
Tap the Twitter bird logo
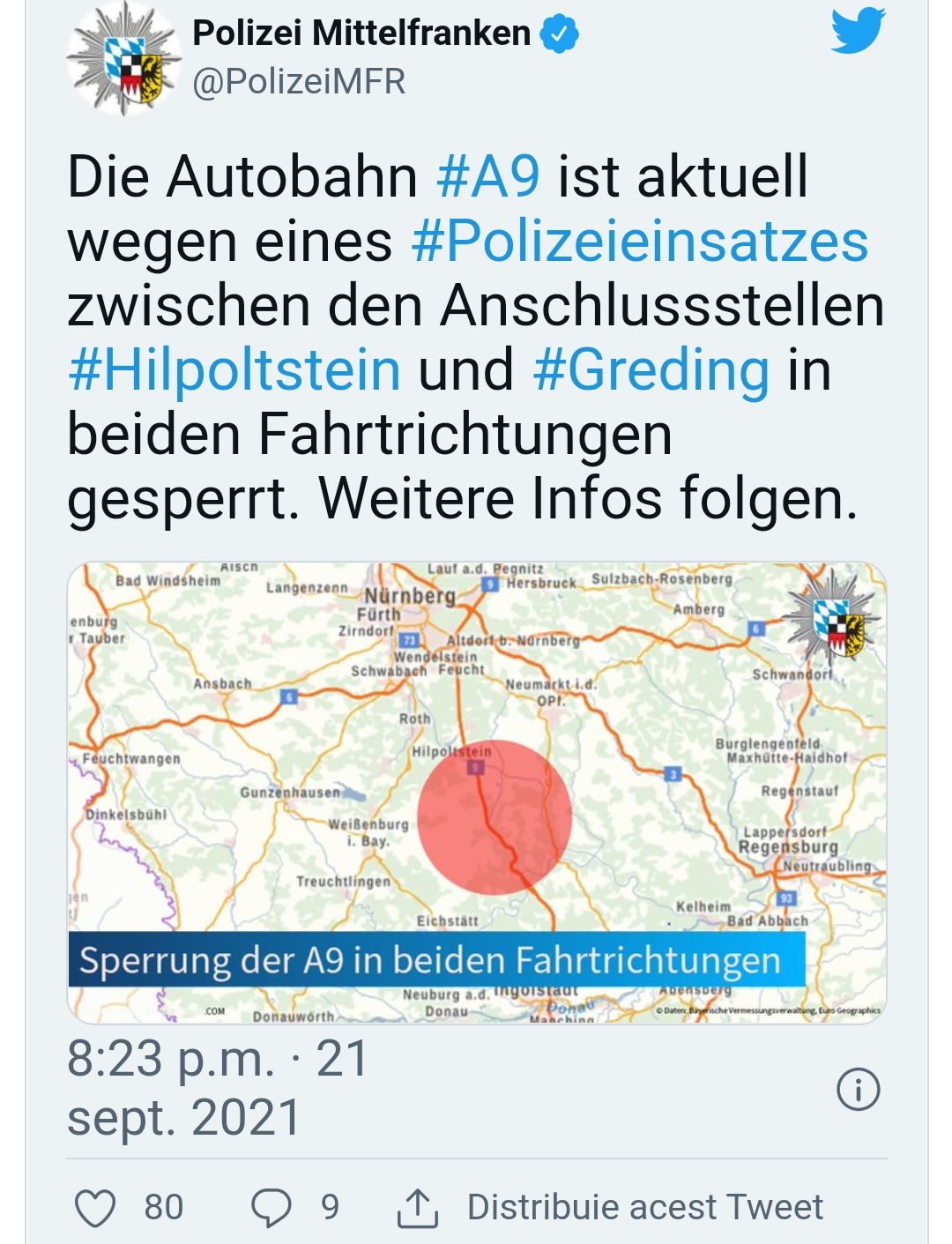[x=857, y=31]
